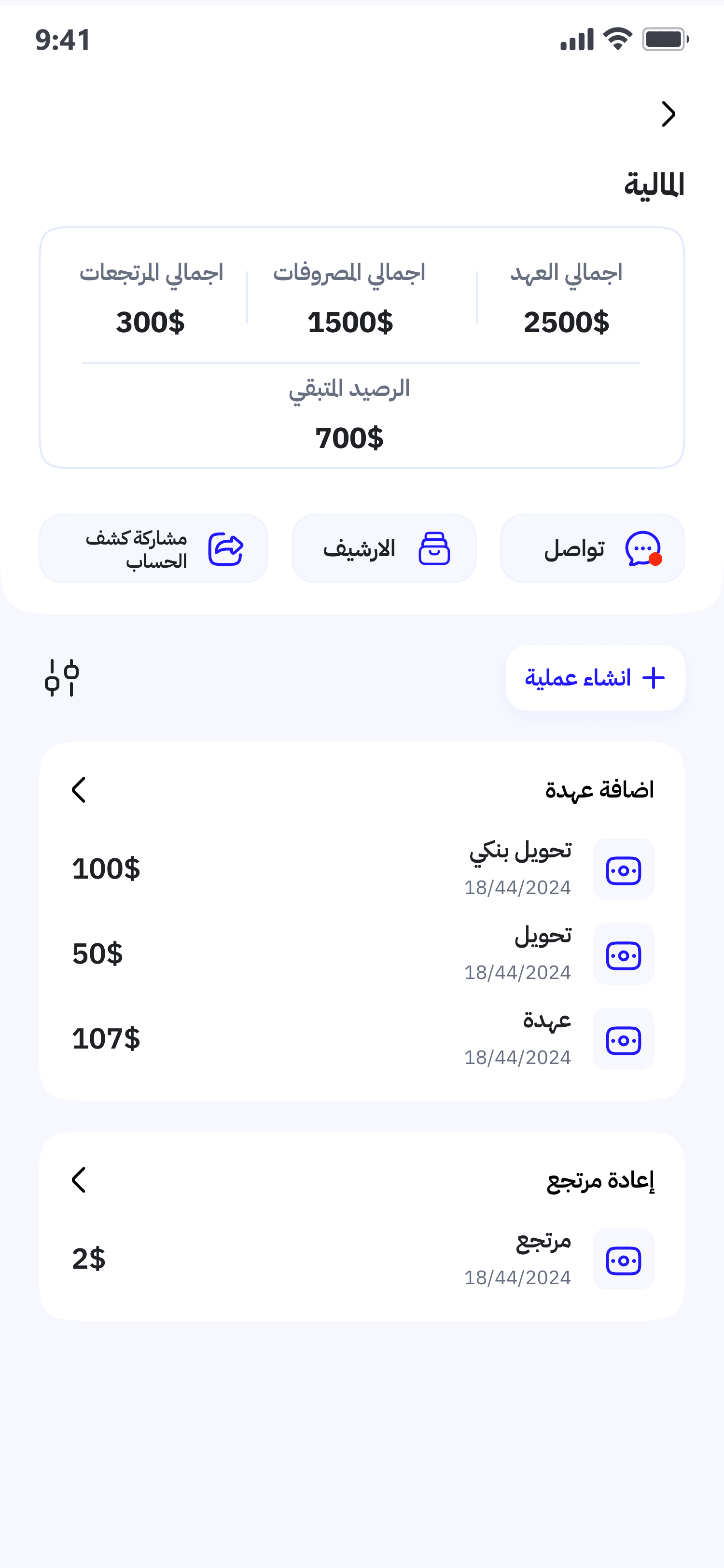Select the payment icon beside تحويل entry
The image size is (724, 1568).
pos(623,955)
